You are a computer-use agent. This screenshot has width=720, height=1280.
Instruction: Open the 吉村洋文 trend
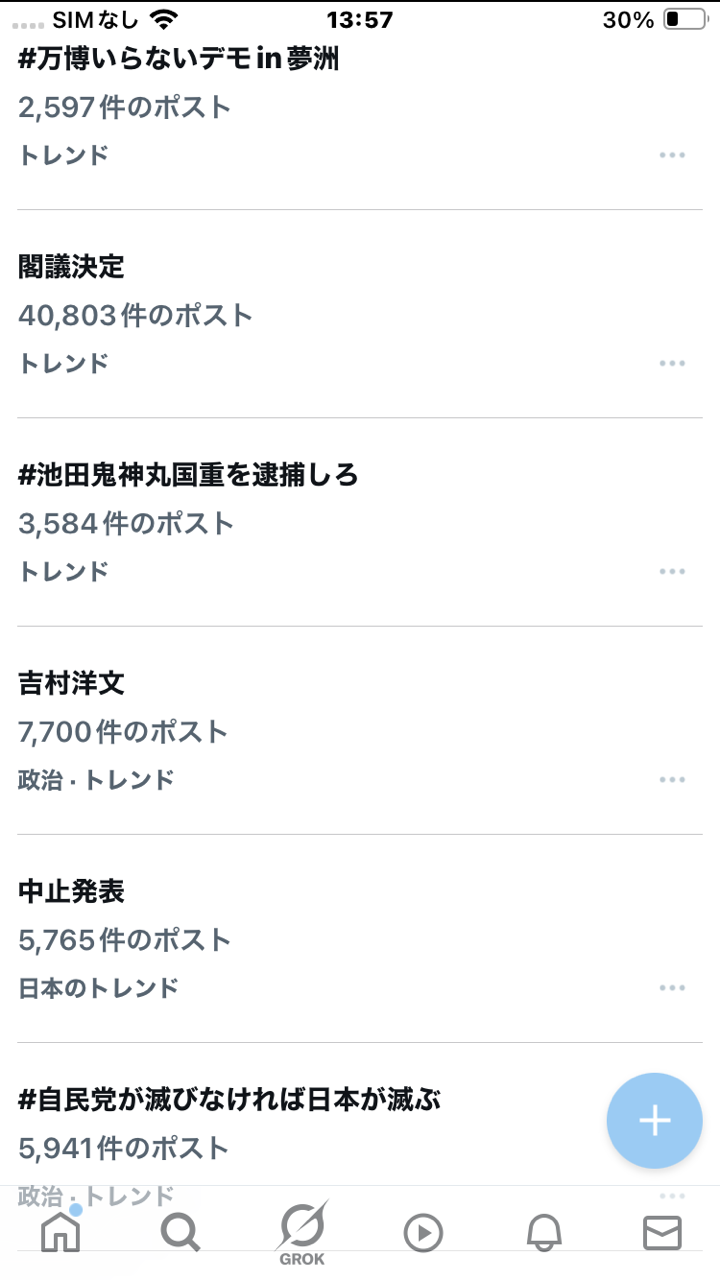point(72,684)
